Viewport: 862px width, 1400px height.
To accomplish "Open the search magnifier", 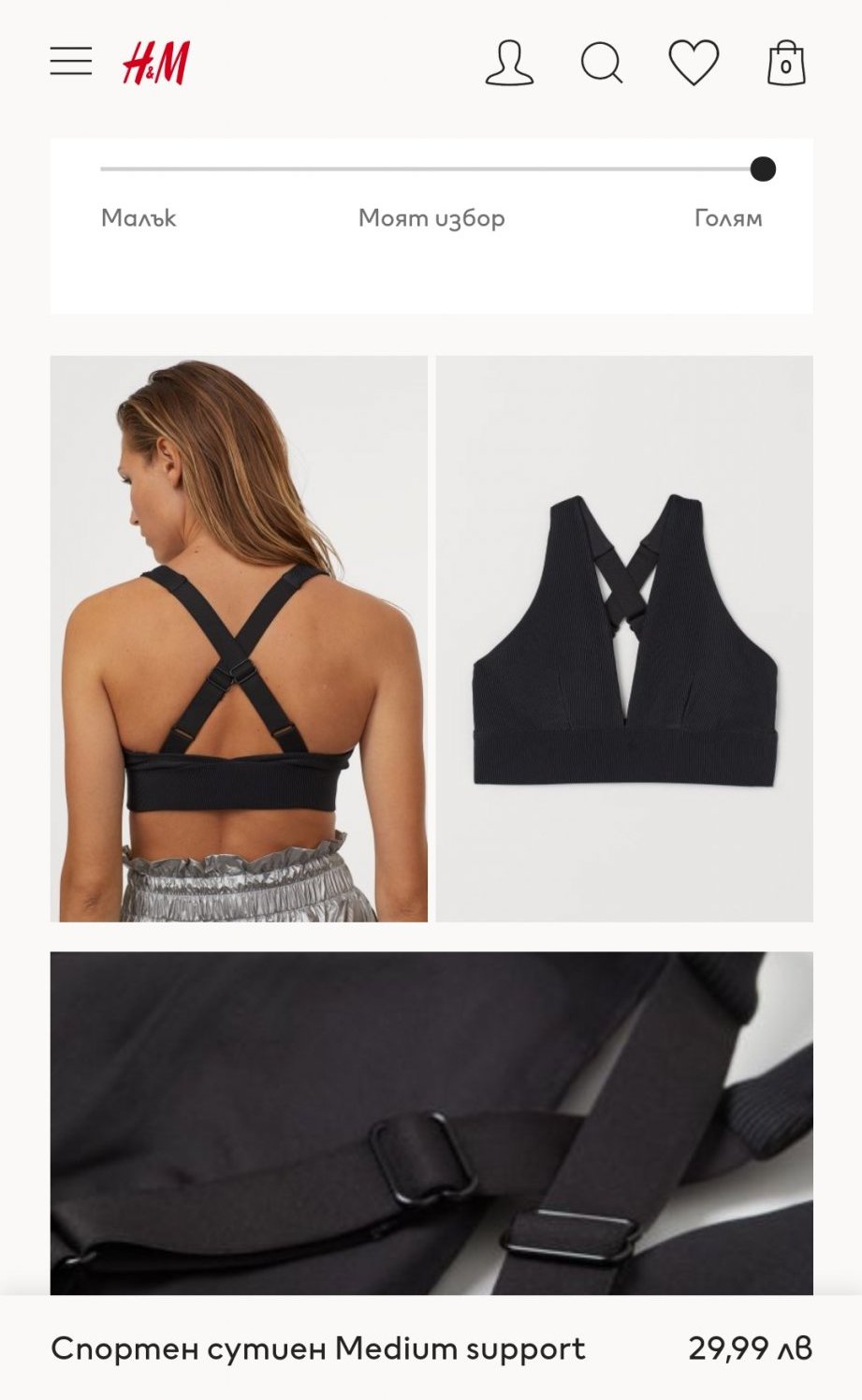I will [x=602, y=64].
